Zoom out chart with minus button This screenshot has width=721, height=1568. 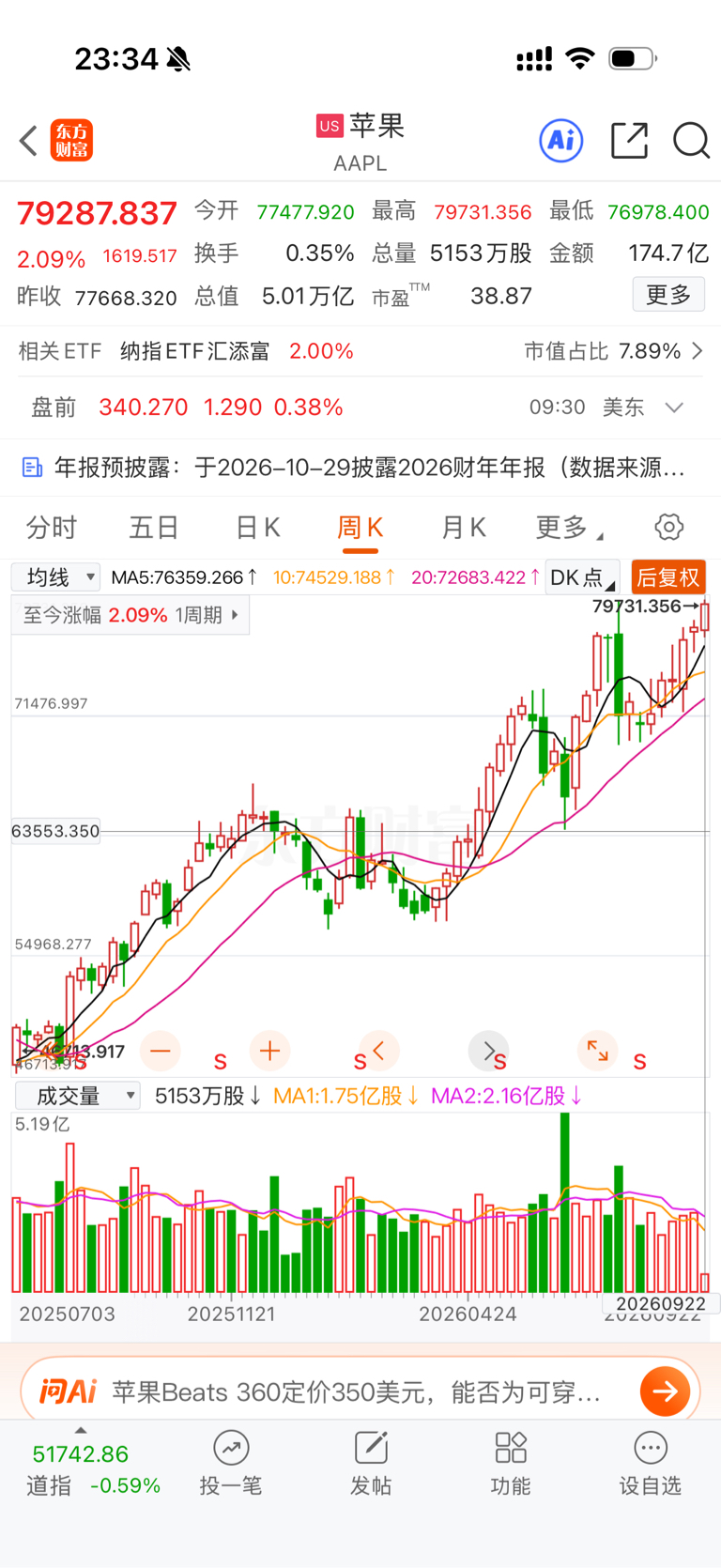click(x=161, y=1051)
